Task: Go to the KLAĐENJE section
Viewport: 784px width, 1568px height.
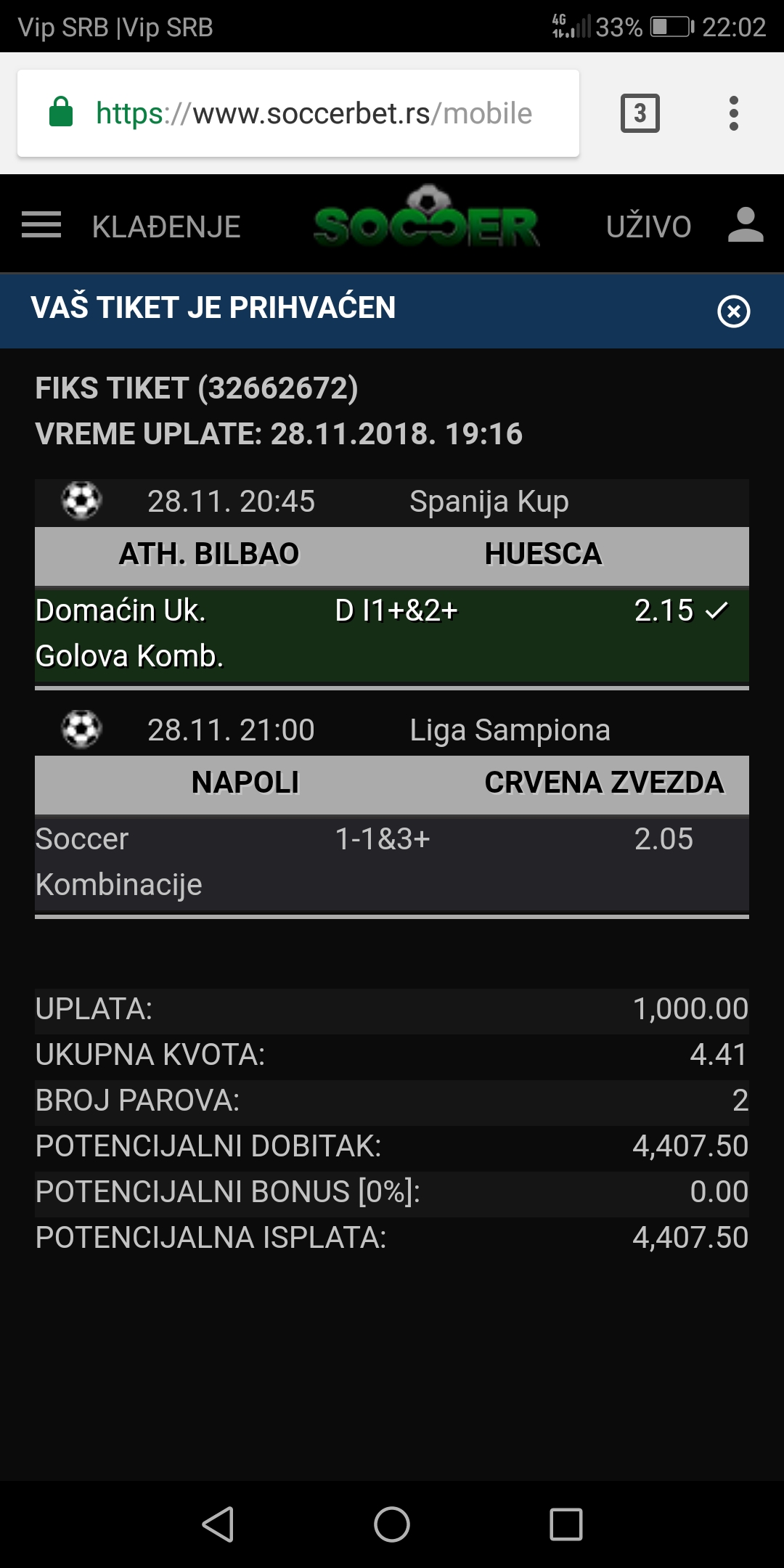Action: coord(166,227)
